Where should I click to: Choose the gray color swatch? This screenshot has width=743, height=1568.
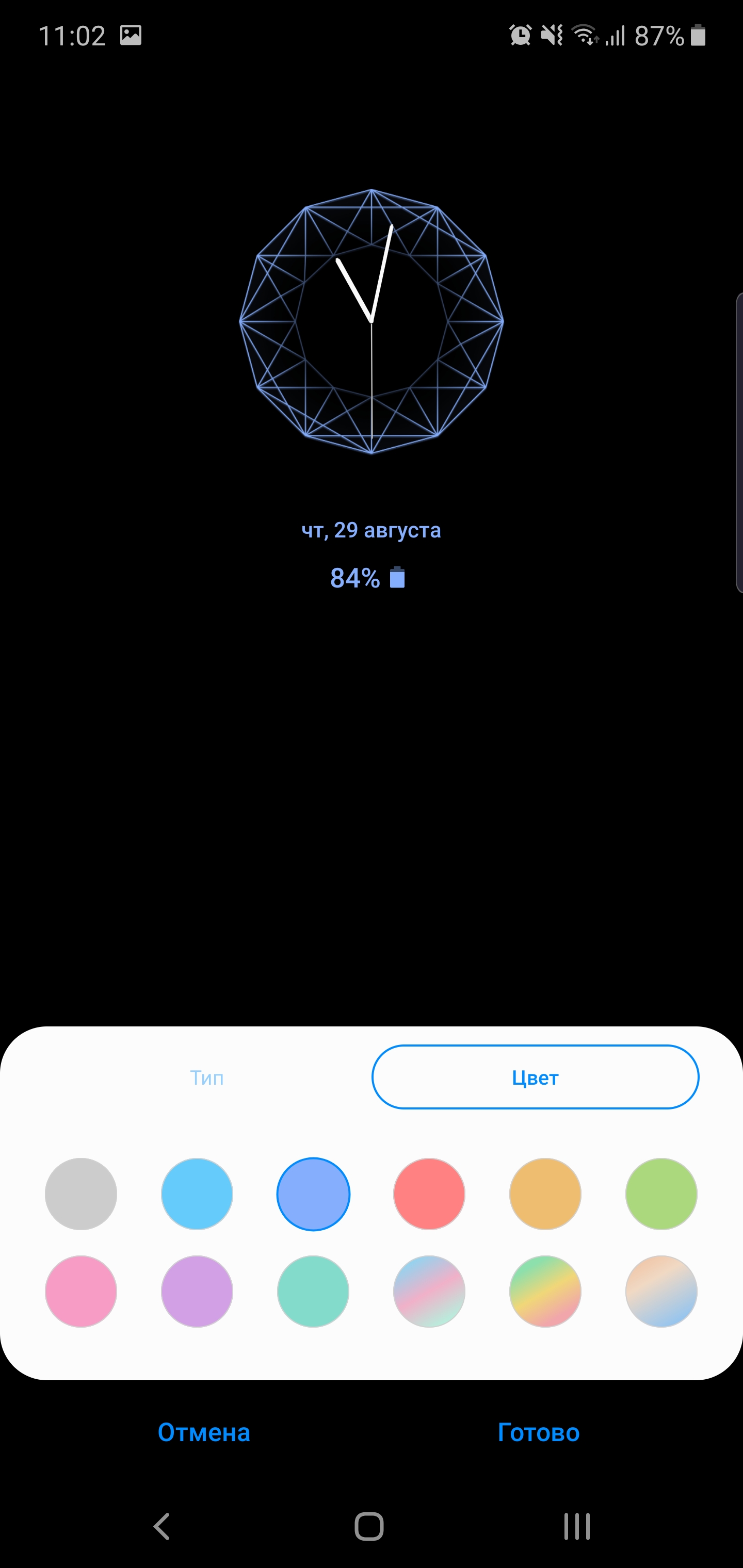point(81,1194)
